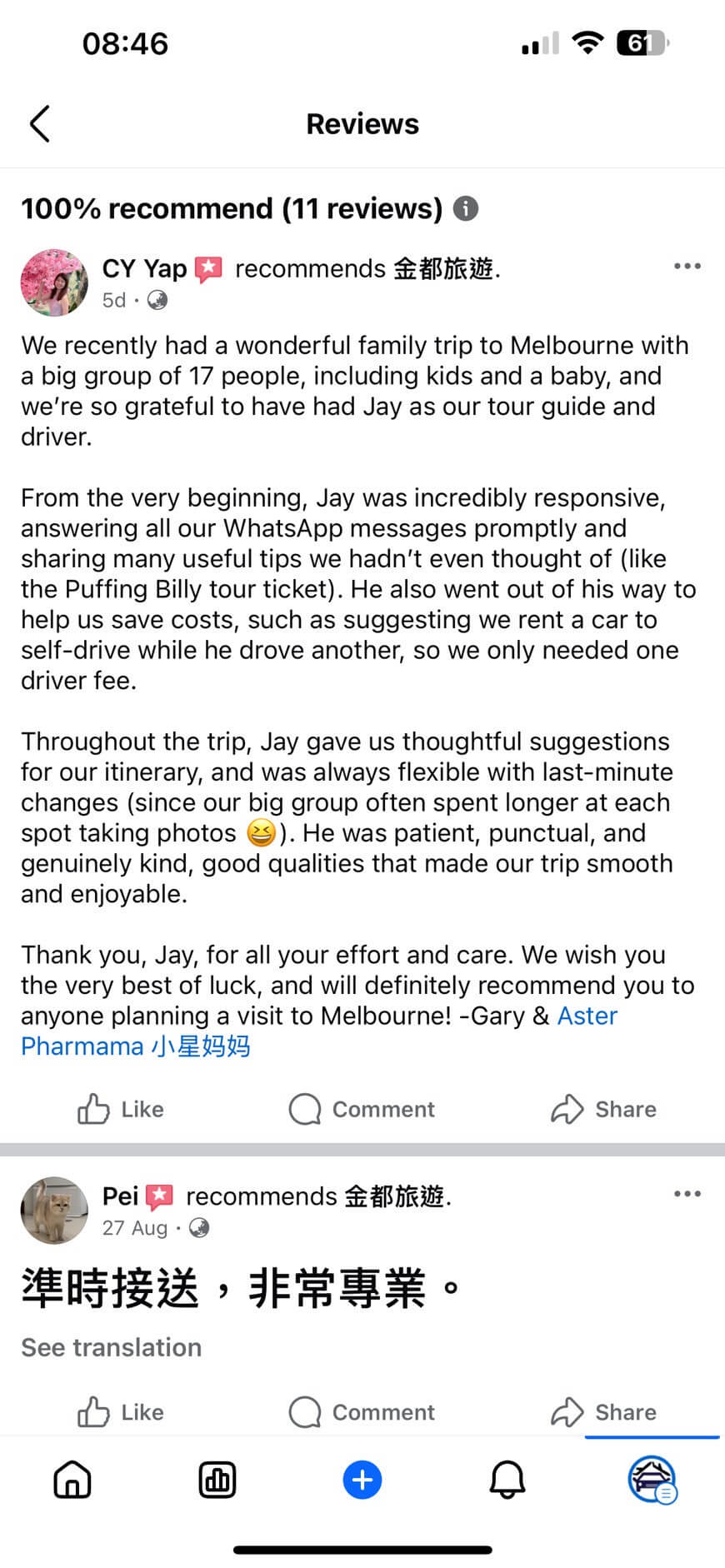Screen dimensions: 725x1568
Task: Open the three-dot menu on CY Yap's review
Action: pyautogui.click(x=687, y=266)
